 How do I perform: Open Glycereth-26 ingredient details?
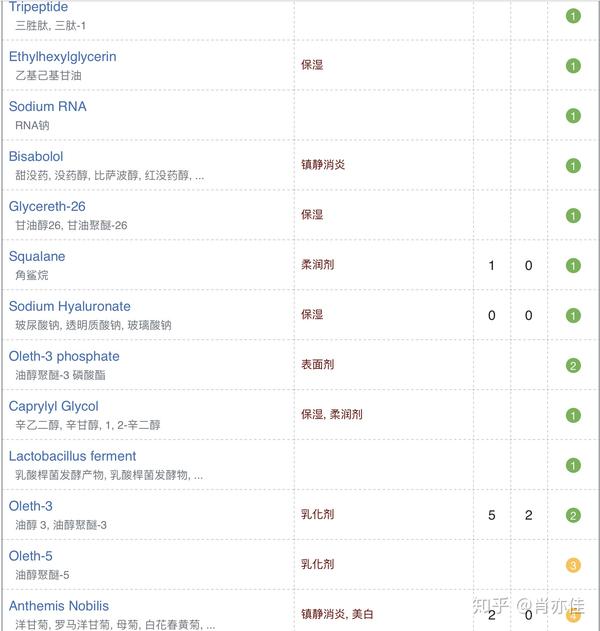point(47,206)
